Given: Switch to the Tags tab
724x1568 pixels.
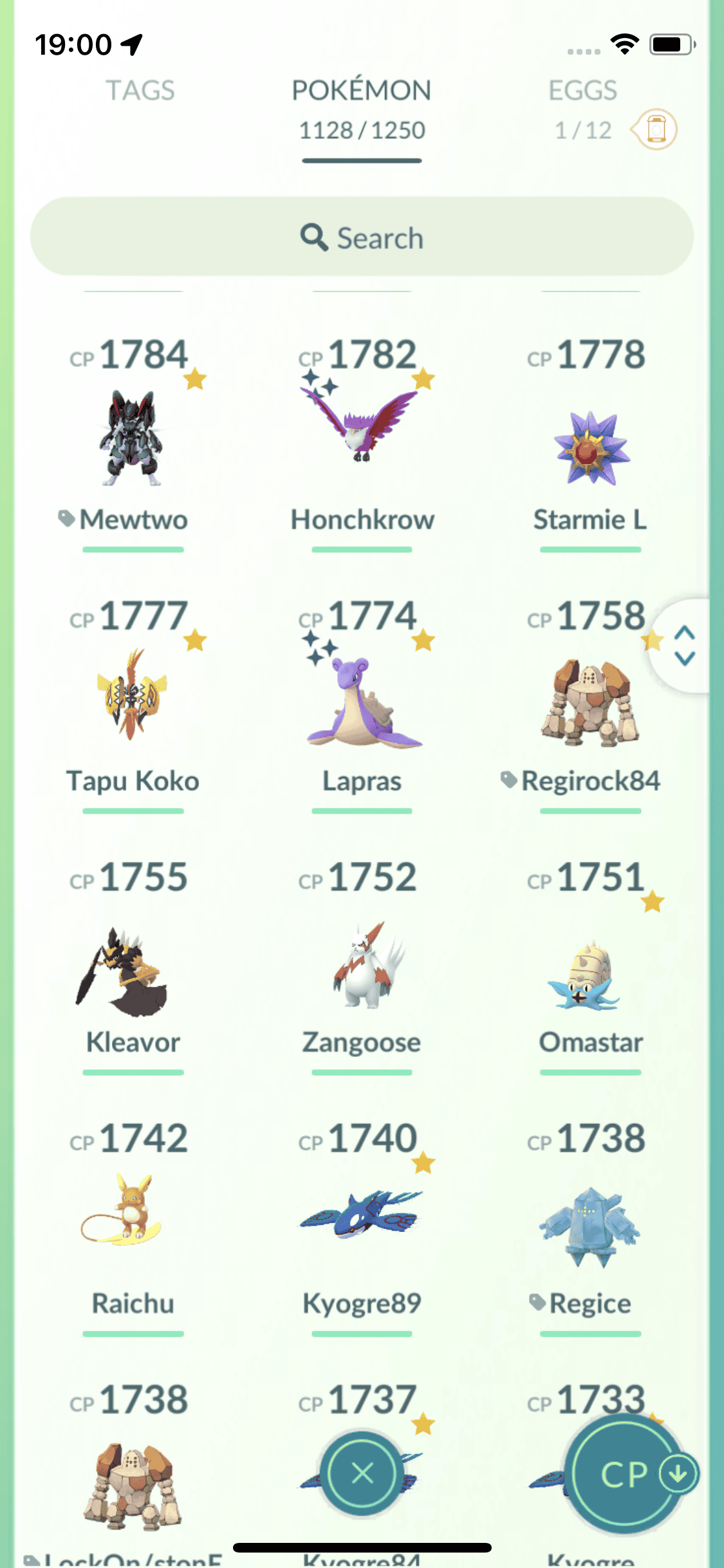Looking at the screenshot, I should [140, 91].
